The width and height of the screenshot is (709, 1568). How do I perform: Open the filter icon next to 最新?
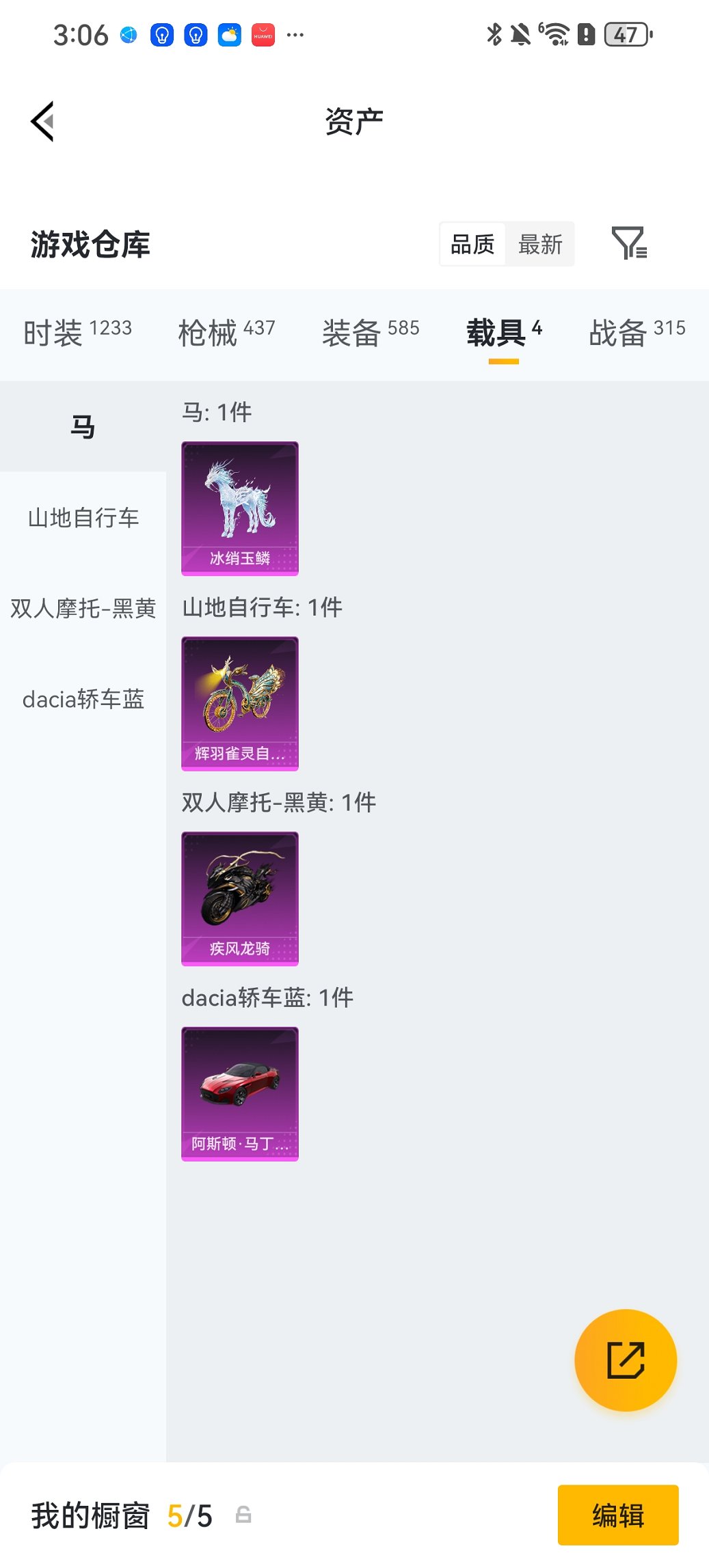click(x=630, y=244)
